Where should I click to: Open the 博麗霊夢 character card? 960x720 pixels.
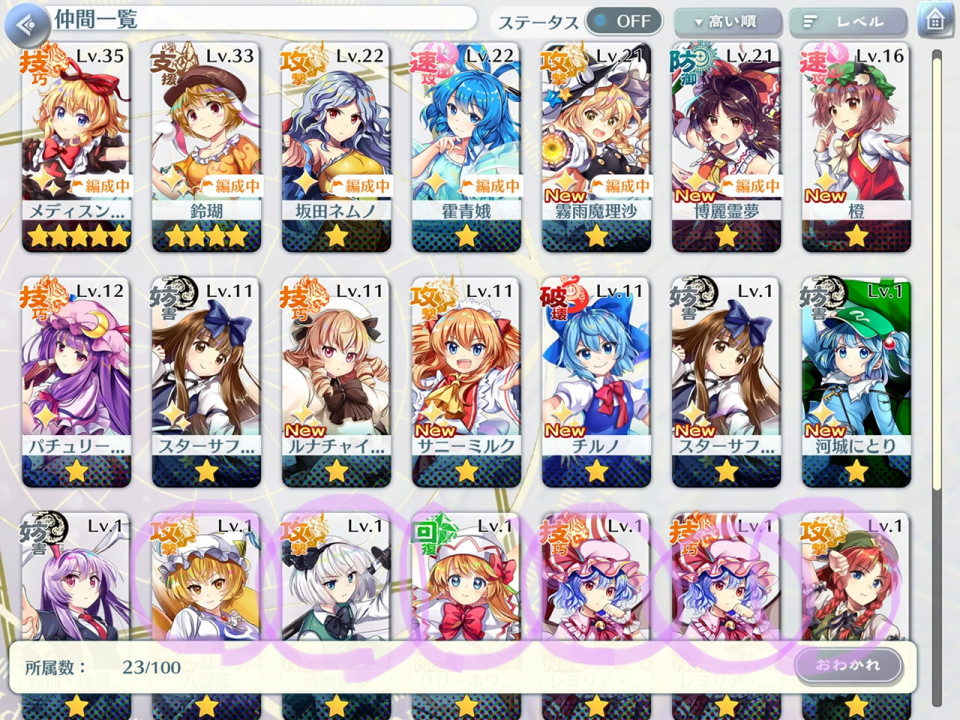click(x=727, y=140)
